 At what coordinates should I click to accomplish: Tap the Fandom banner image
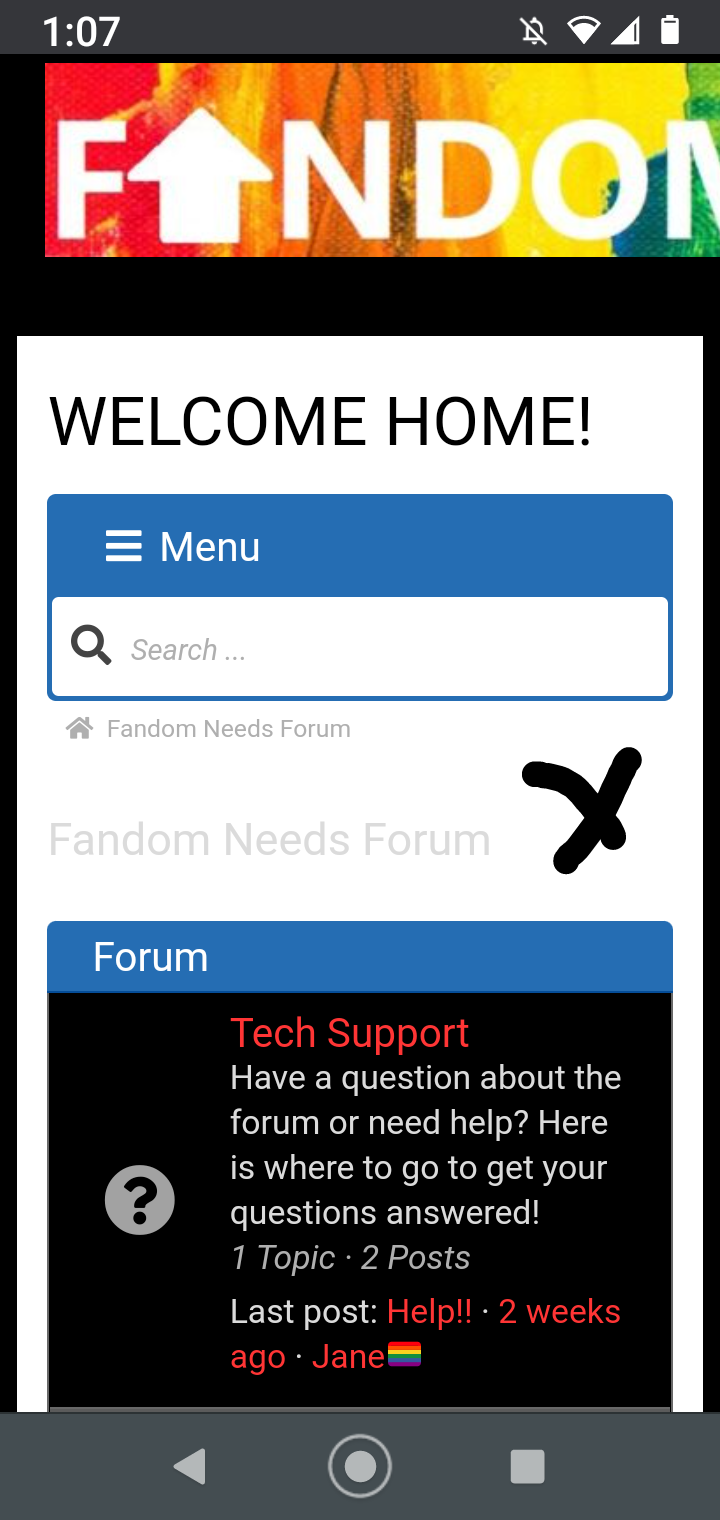(380, 160)
